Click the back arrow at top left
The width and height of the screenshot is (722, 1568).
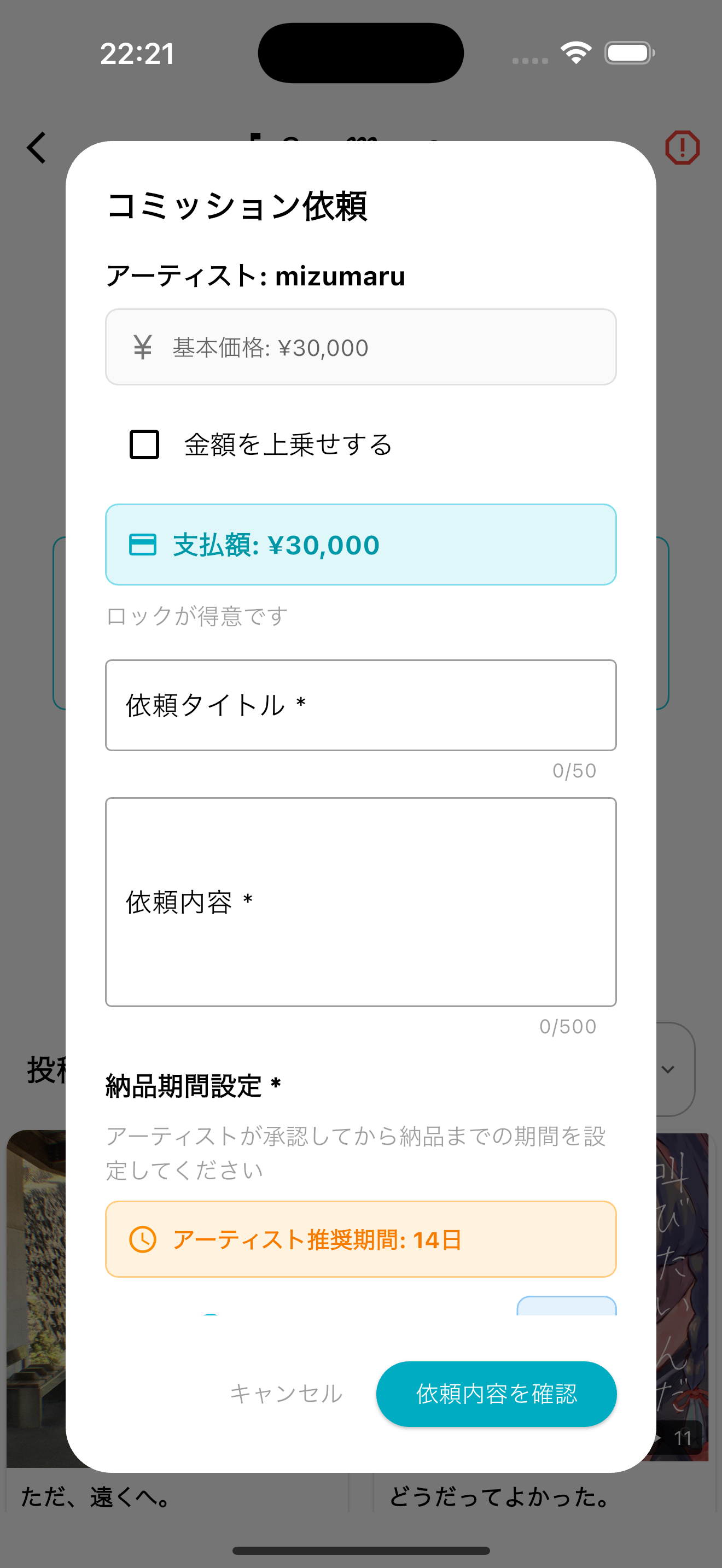pos(36,147)
